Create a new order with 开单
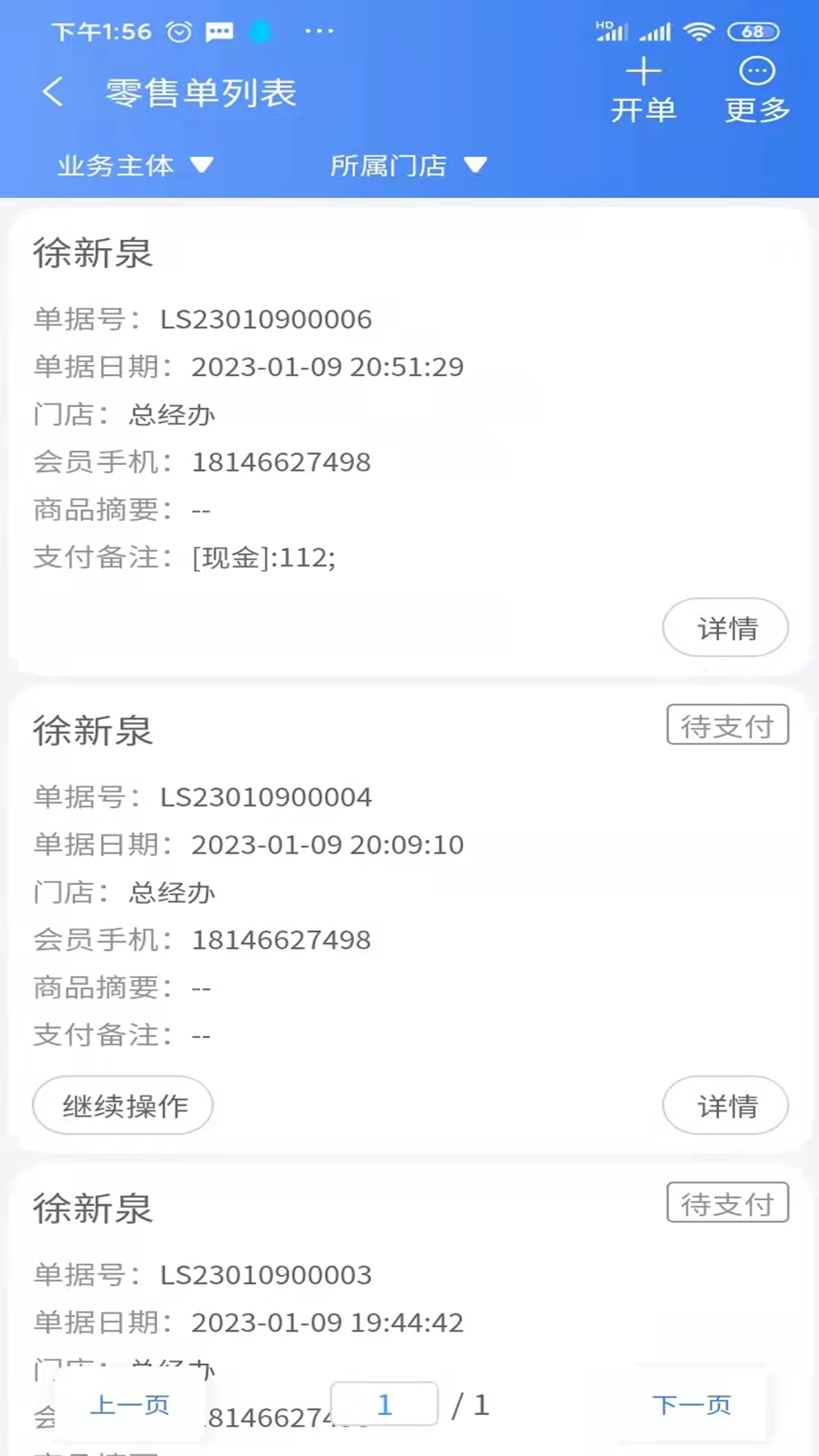This screenshot has height=1456, width=819. (643, 91)
